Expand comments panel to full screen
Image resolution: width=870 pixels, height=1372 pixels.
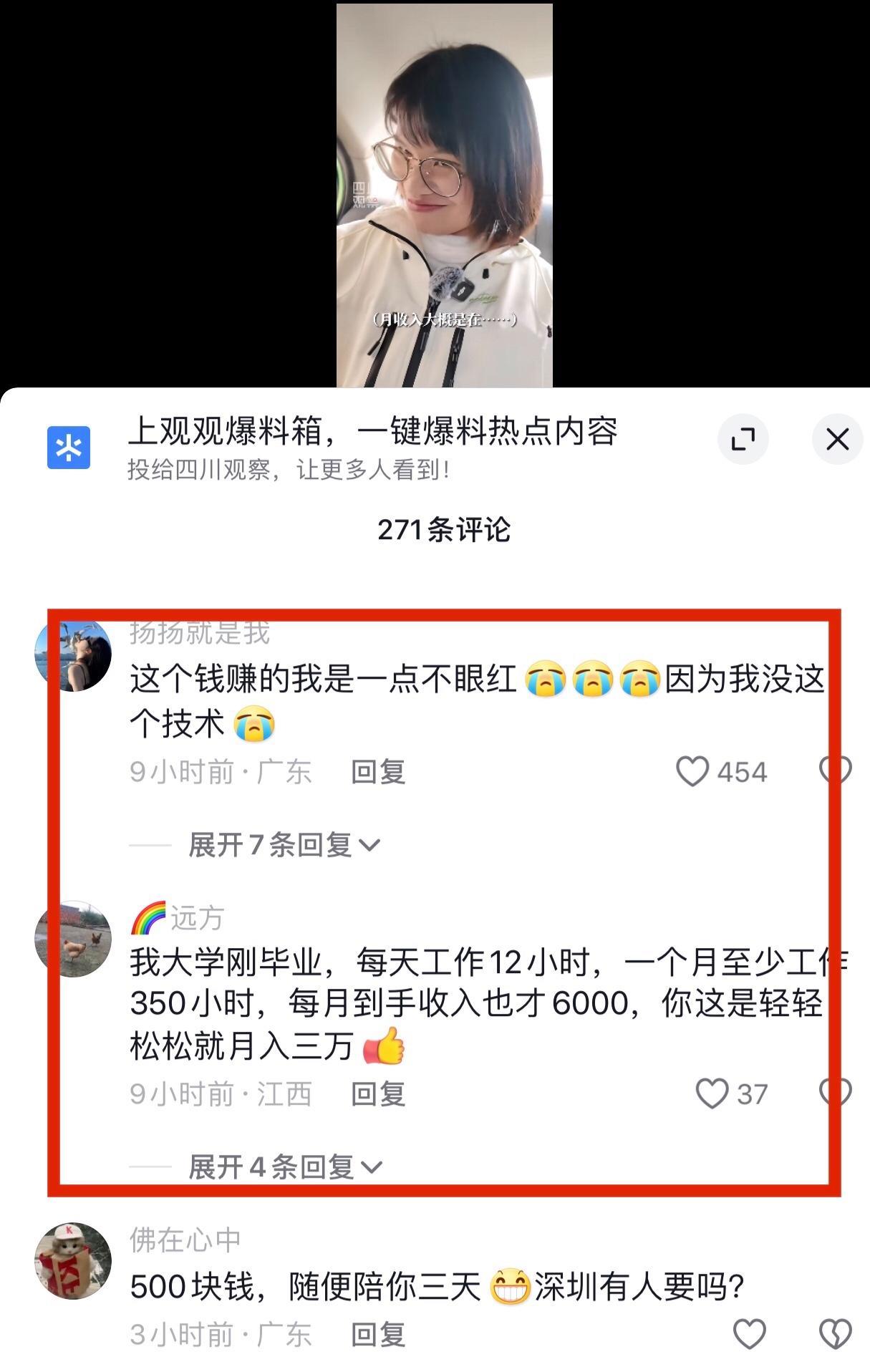click(743, 439)
